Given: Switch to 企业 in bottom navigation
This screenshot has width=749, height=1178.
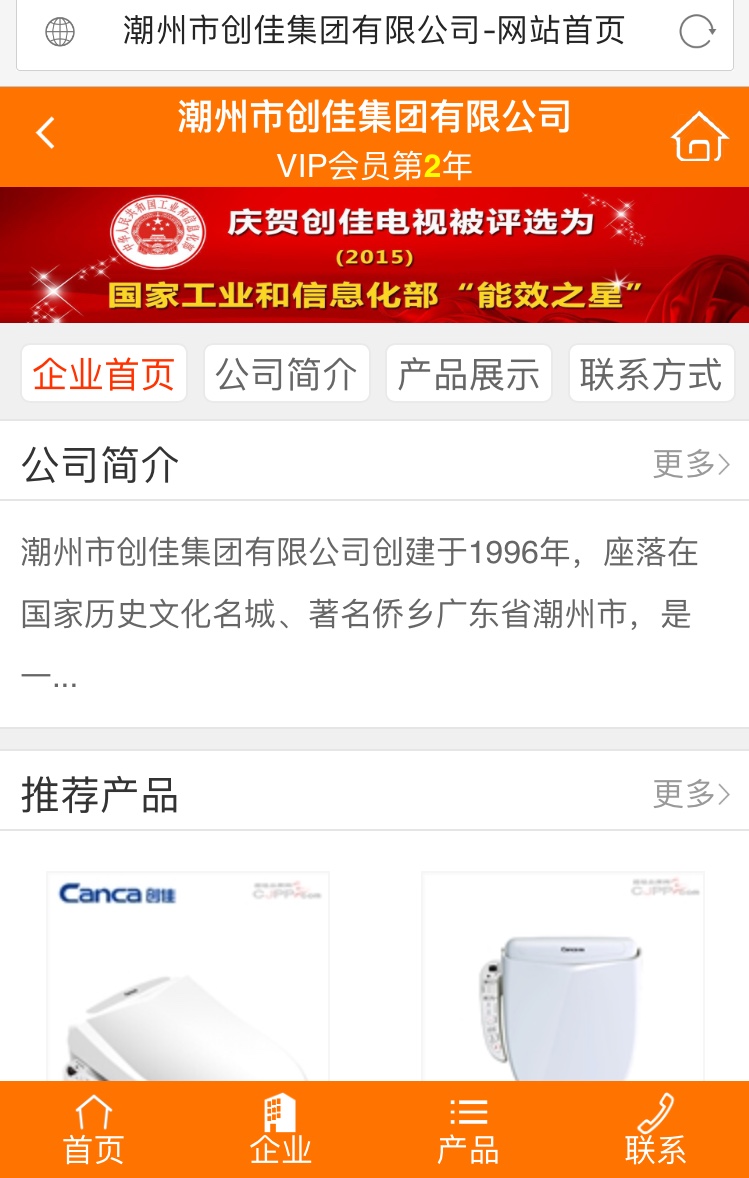Looking at the screenshot, I should coord(281,1130).
